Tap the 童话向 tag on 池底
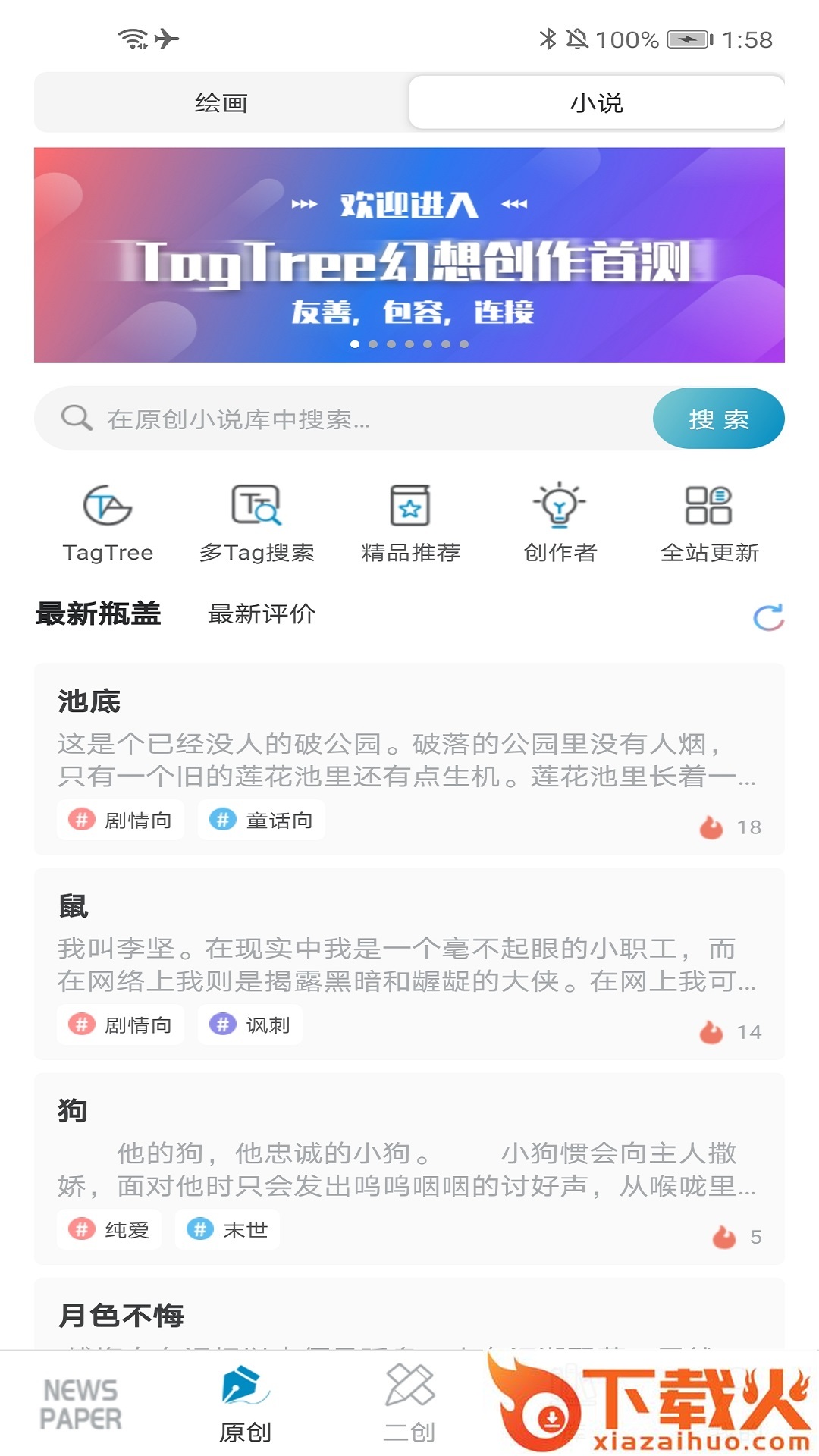 point(262,821)
